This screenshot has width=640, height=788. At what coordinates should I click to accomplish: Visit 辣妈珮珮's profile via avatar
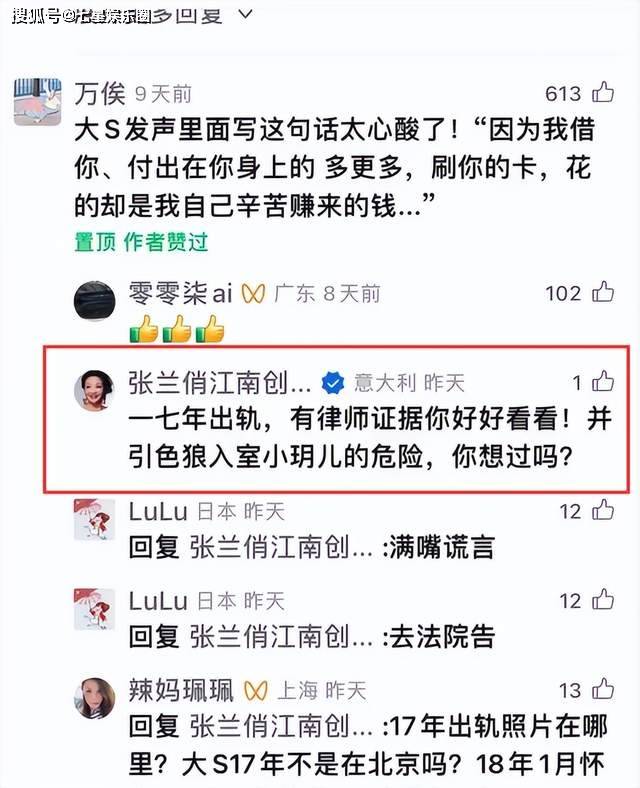pos(95,697)
